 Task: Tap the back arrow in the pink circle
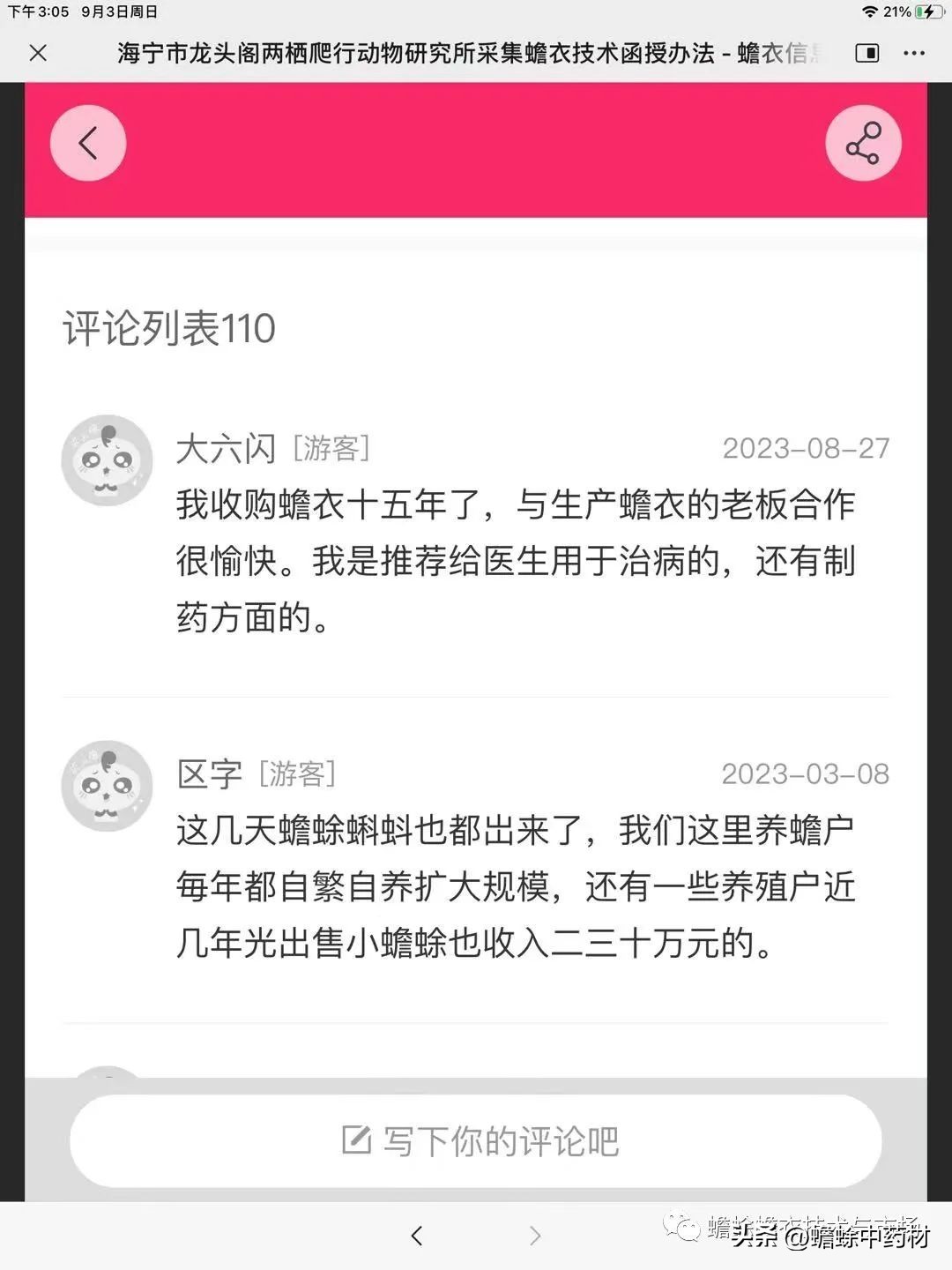pyautogui.click(x=87, y=142)
